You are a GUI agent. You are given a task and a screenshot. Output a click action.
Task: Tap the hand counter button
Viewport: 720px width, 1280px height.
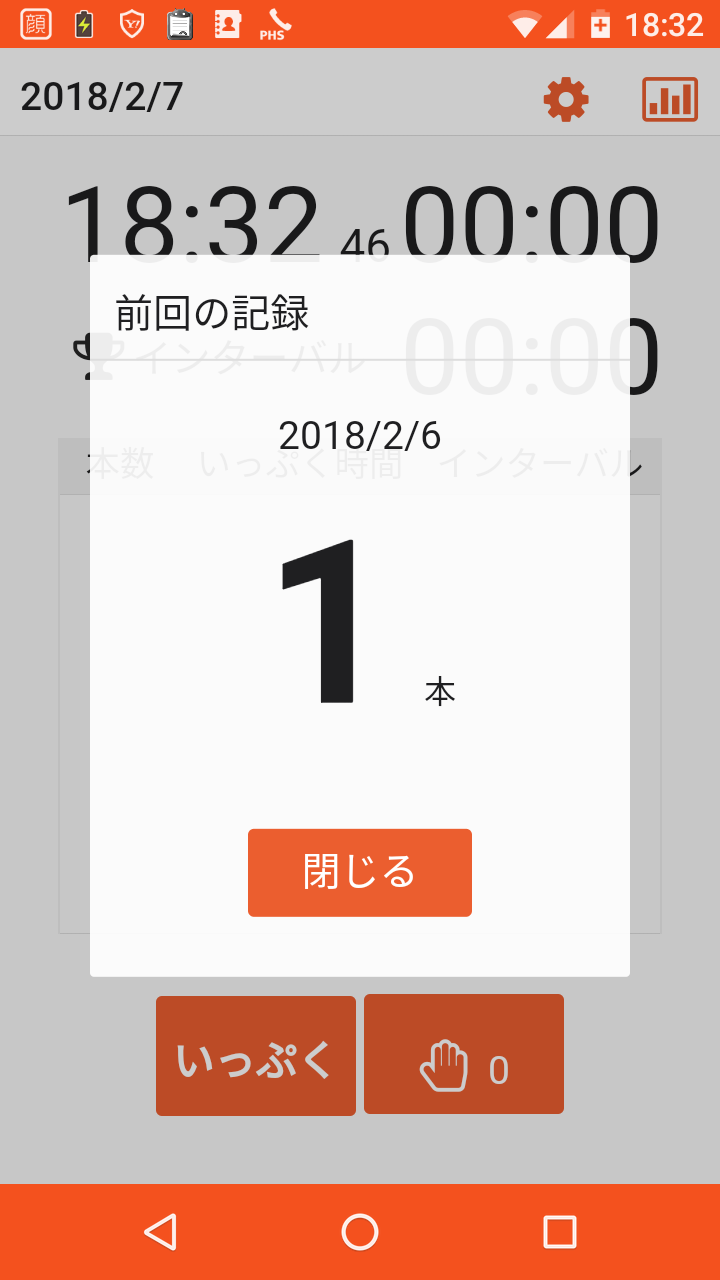[464, 1054]
